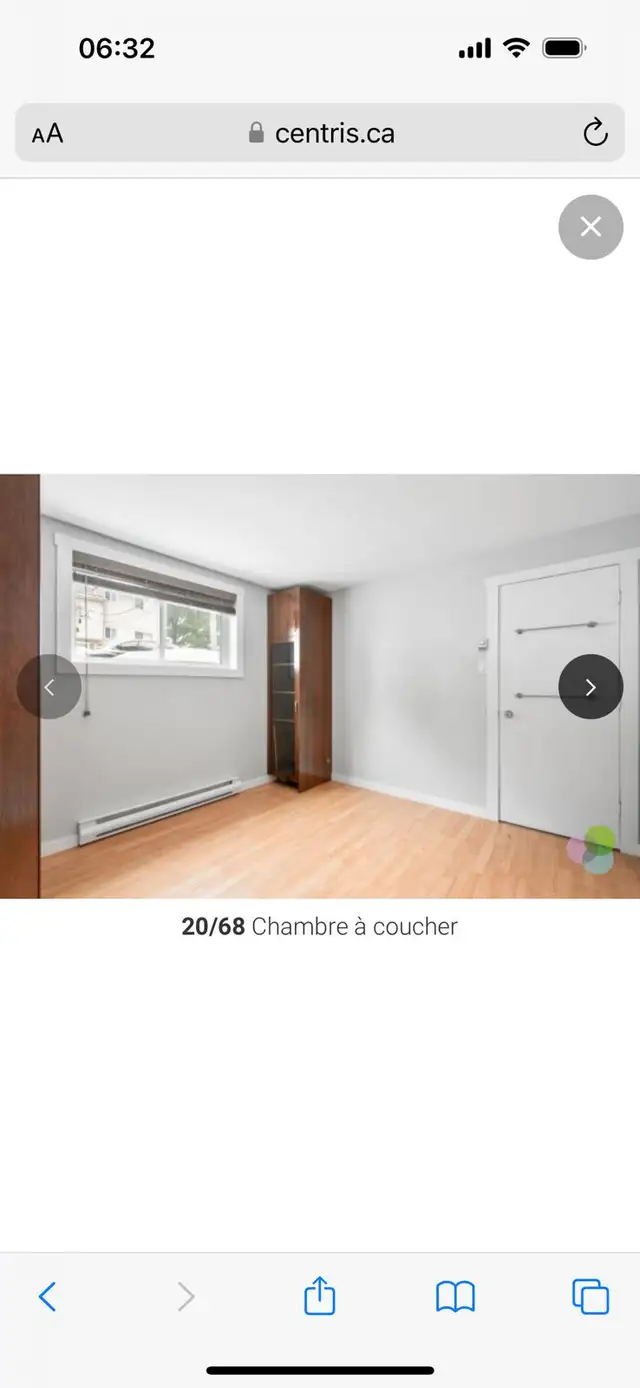Tap the centris.ca address bar
This screenshot has width=640, height=1388.
[320, 133]
